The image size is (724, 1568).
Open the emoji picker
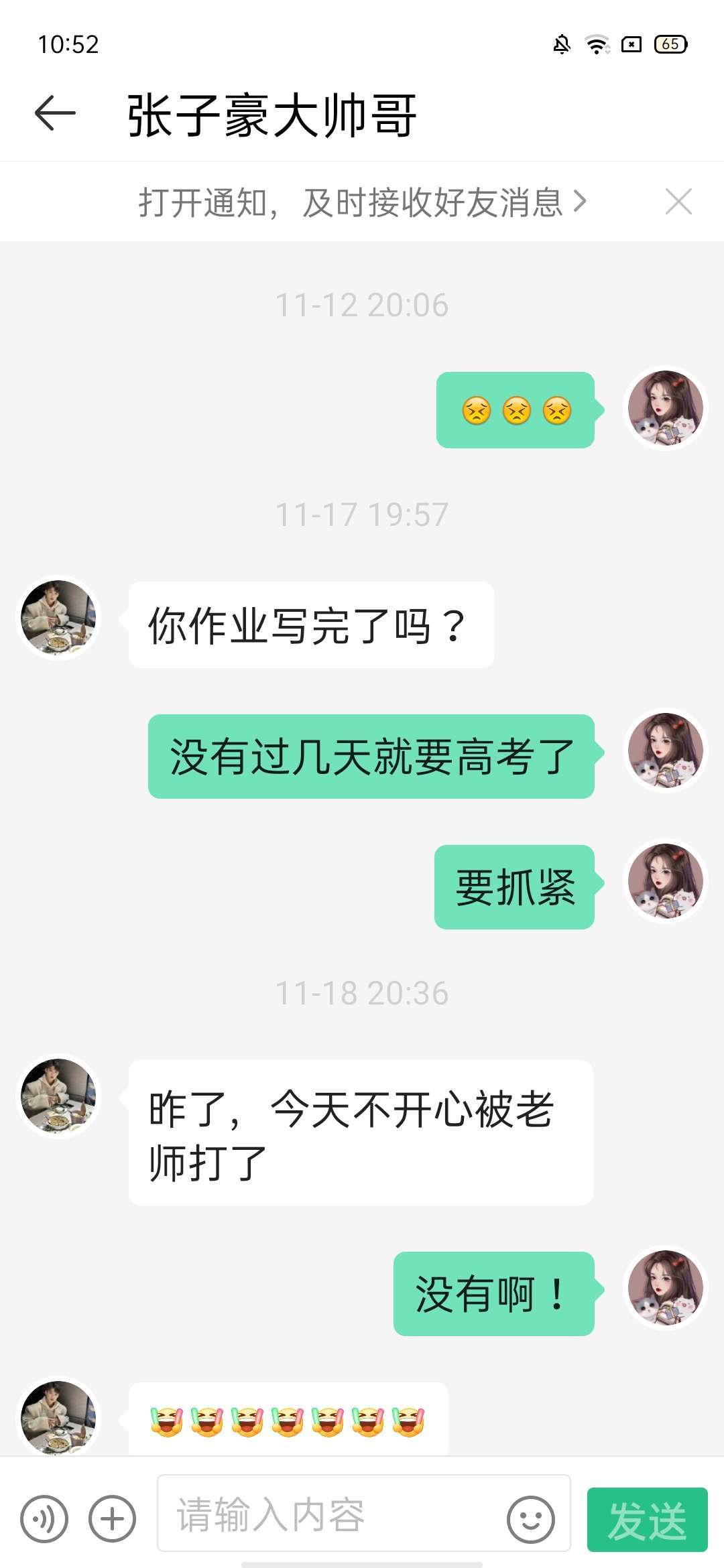pyautogui.click(x=531, y=1519)
